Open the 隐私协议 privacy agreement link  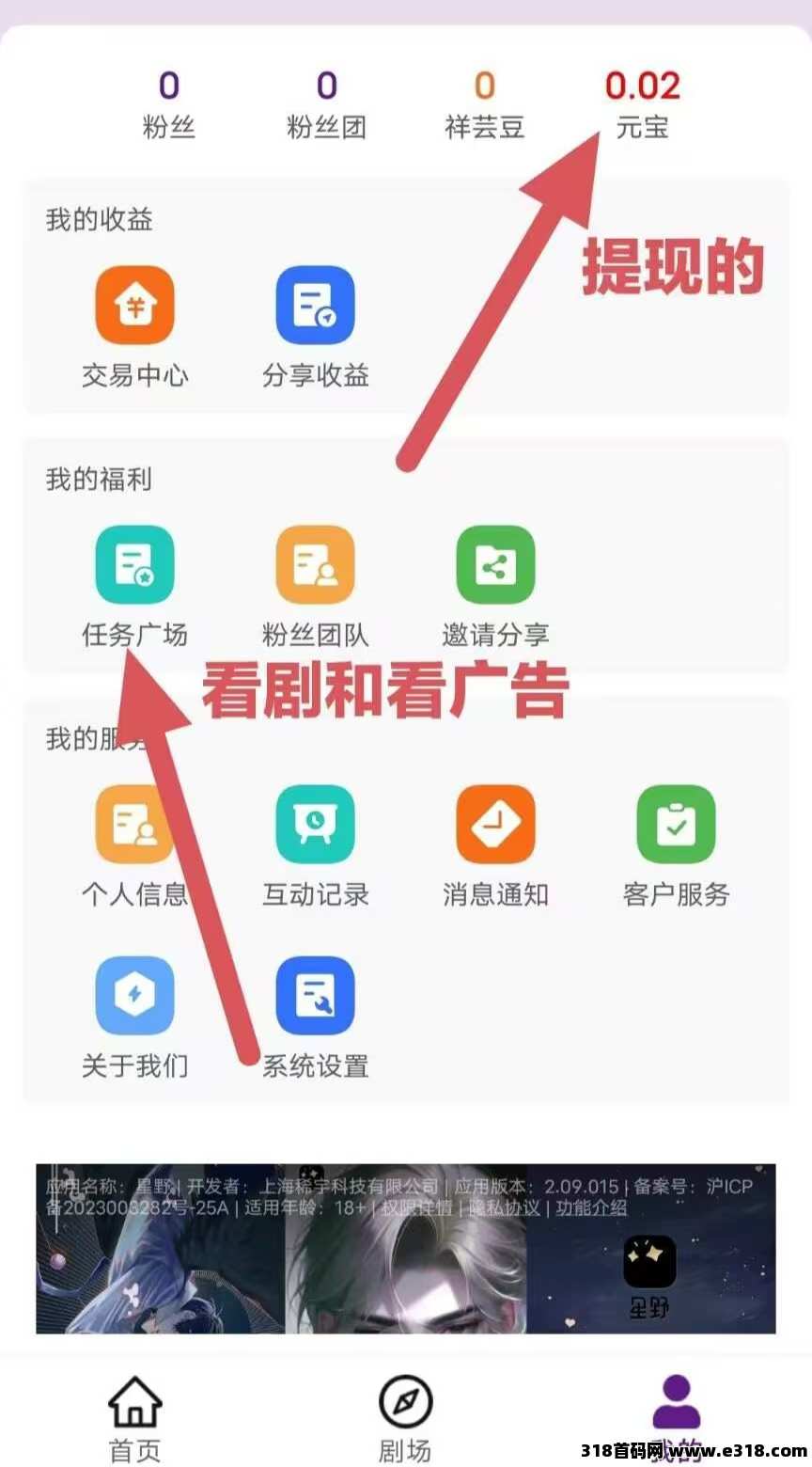coord(505,1207)
